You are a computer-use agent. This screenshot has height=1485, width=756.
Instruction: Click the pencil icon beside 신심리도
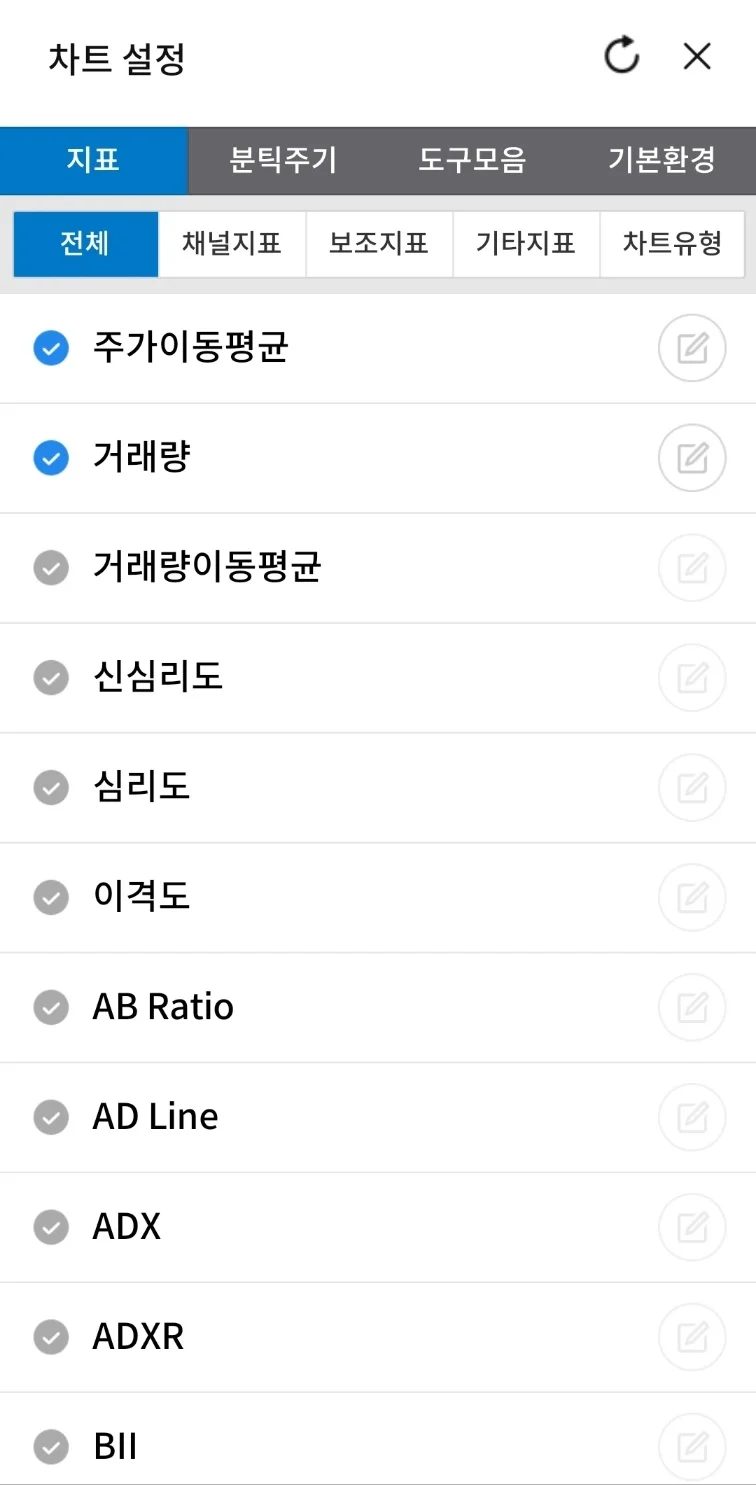click(691, 677)
